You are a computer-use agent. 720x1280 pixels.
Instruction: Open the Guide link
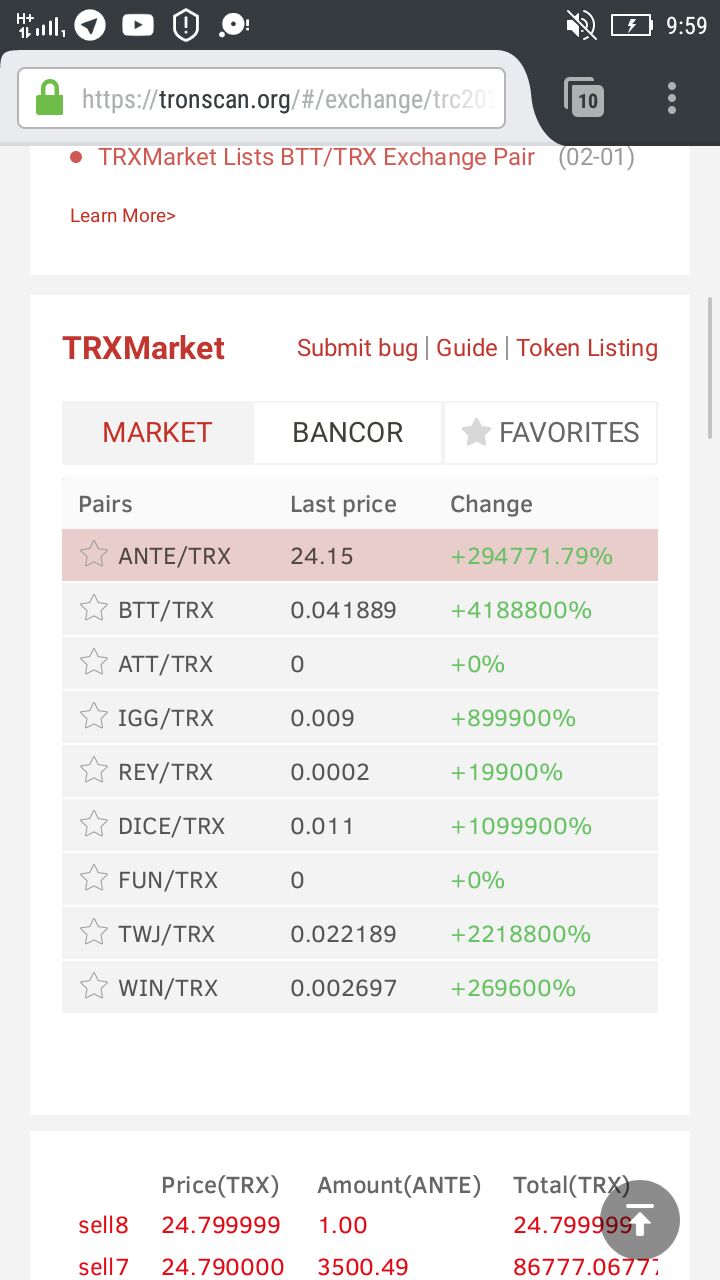(467, 348)
